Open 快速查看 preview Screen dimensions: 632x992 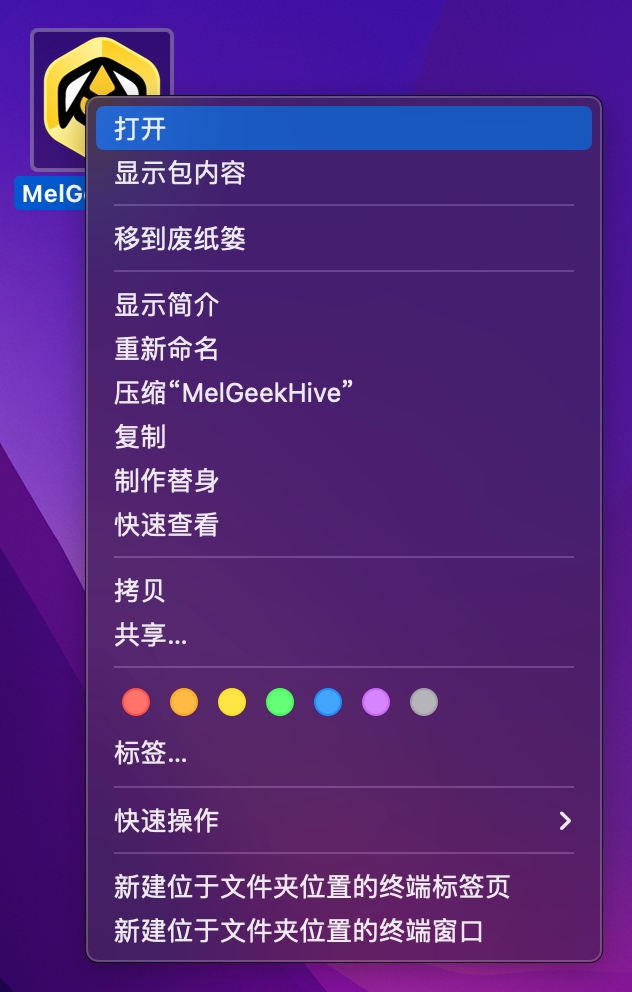pyautogui.click(x=166, y=525)
